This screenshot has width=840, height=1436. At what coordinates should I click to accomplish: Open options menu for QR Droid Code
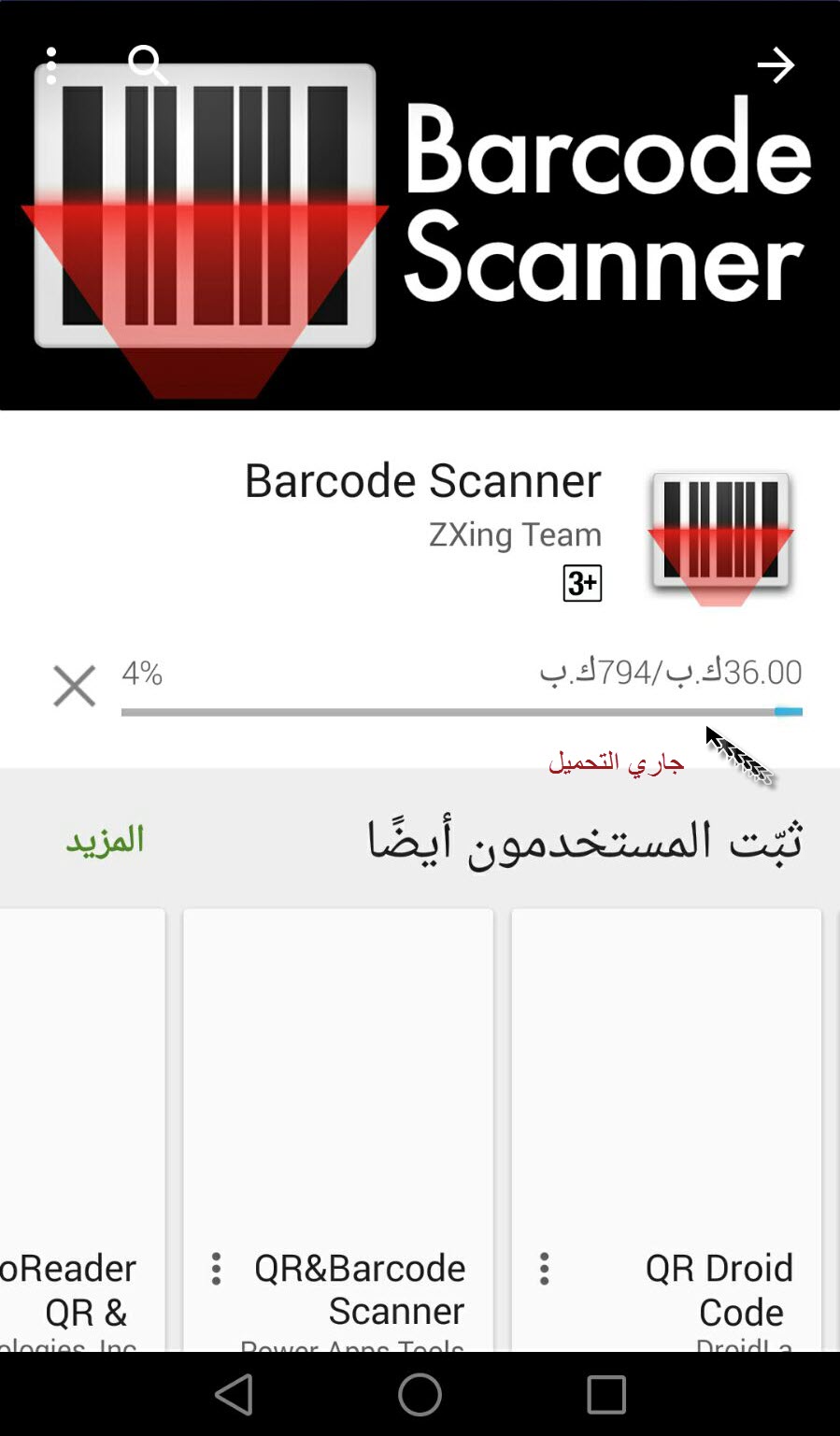point(544,1269)
